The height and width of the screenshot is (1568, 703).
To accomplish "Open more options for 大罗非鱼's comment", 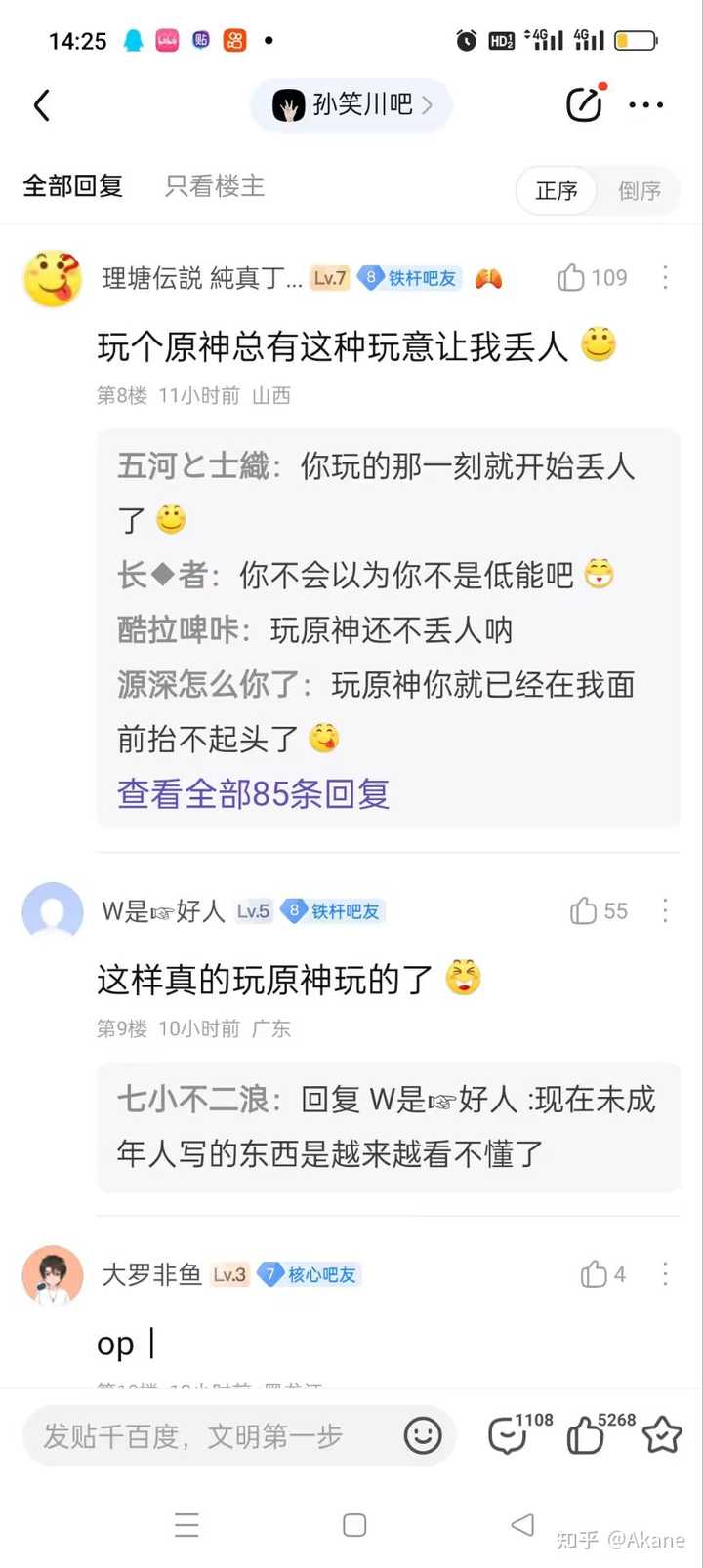I will (665, 1274).
